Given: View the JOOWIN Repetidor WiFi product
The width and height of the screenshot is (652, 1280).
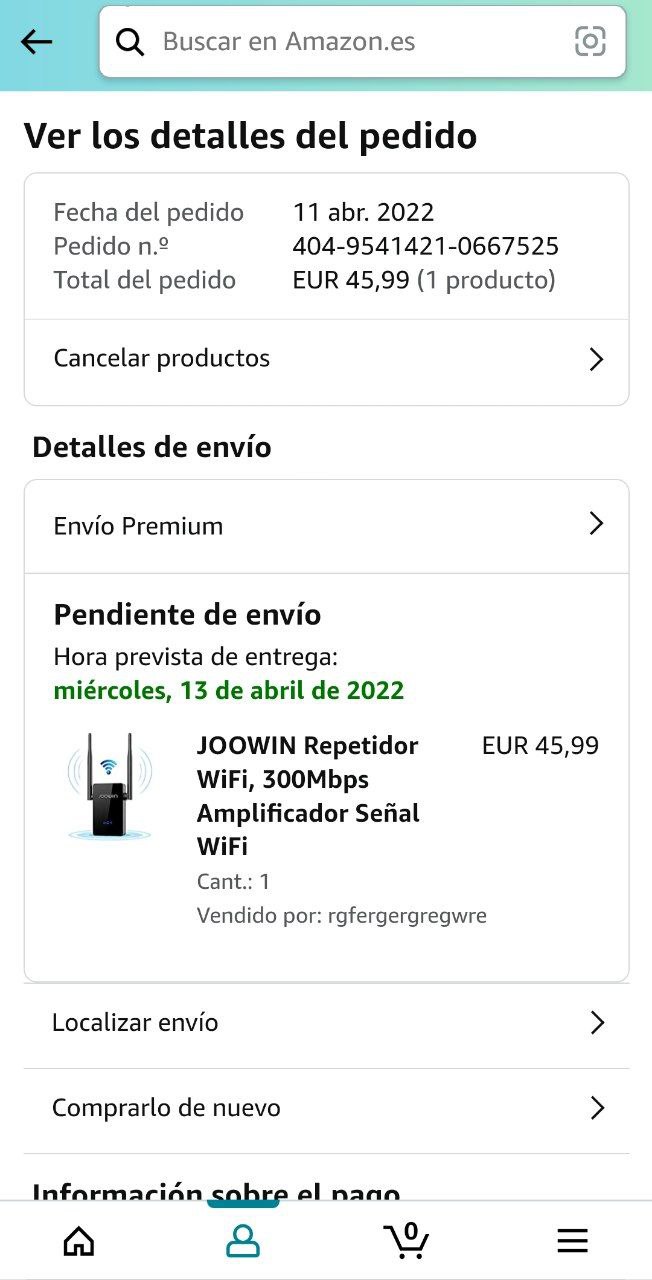Looking at the screenshot, I should pyautogui.click(x=308, y=796).
